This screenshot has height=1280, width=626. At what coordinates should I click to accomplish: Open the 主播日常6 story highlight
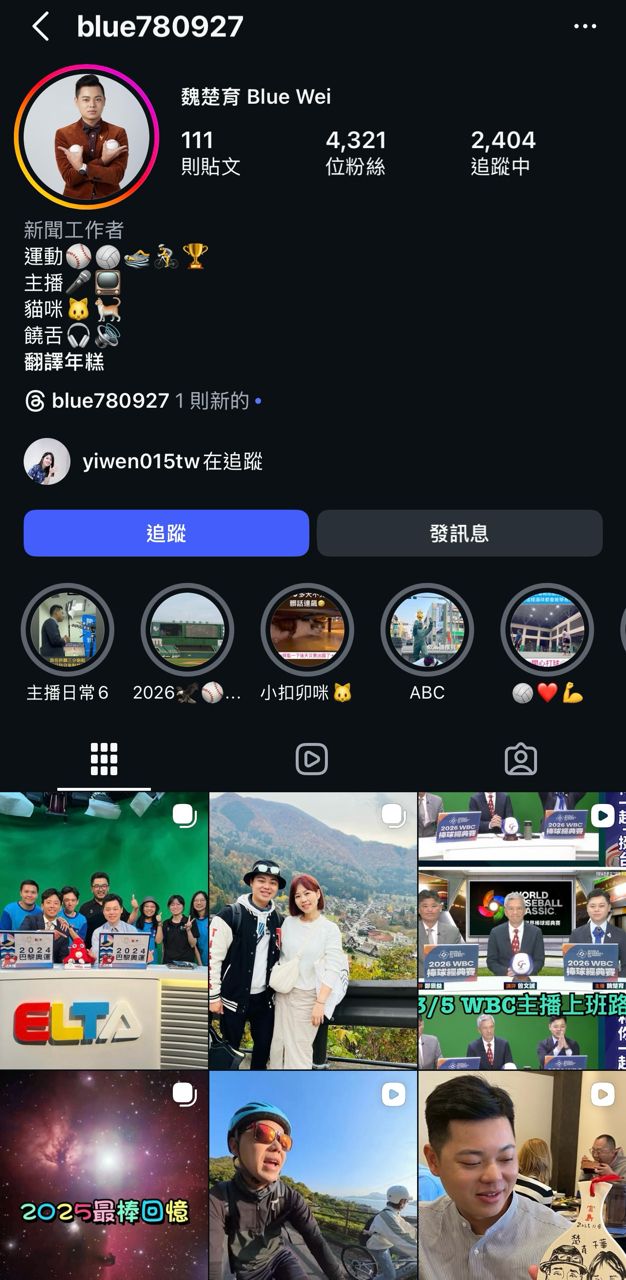point(67,631)
